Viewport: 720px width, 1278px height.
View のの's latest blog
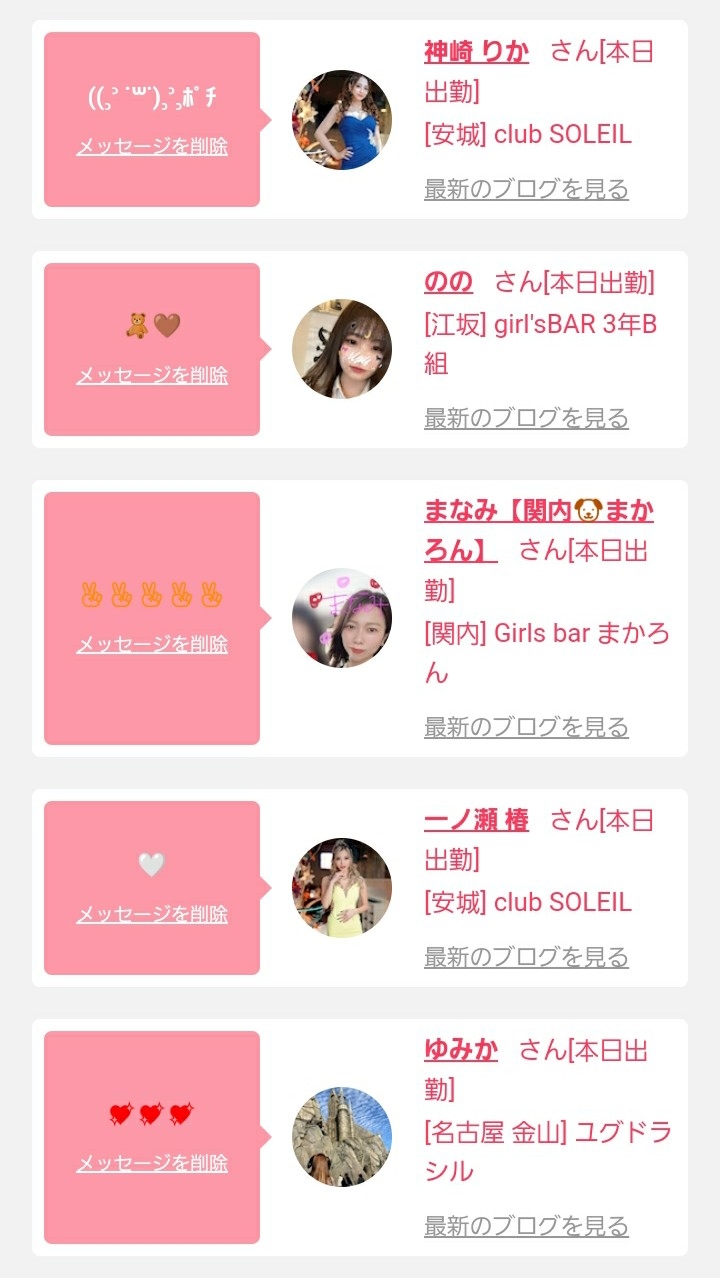[x=526, y=417]
